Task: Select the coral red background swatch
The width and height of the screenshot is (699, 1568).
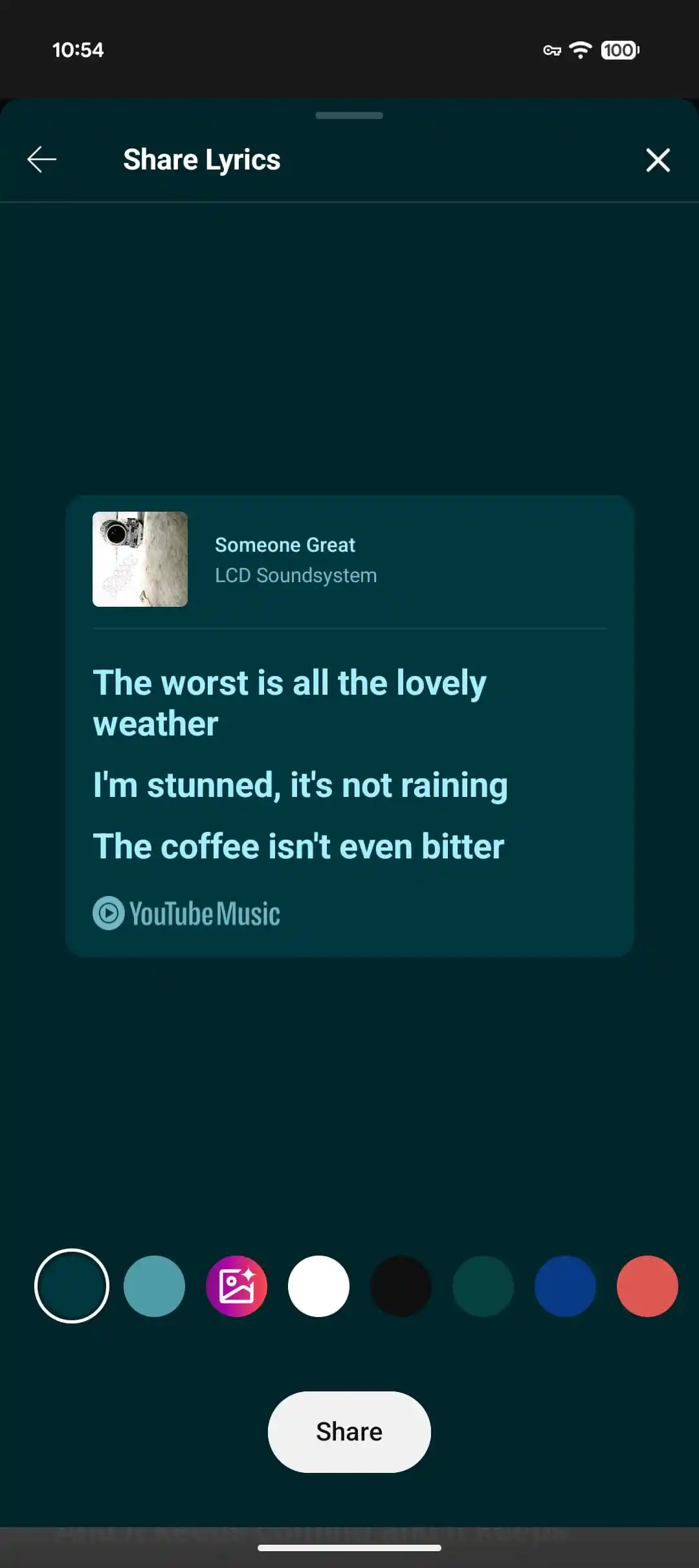Action: (647, 1286)
